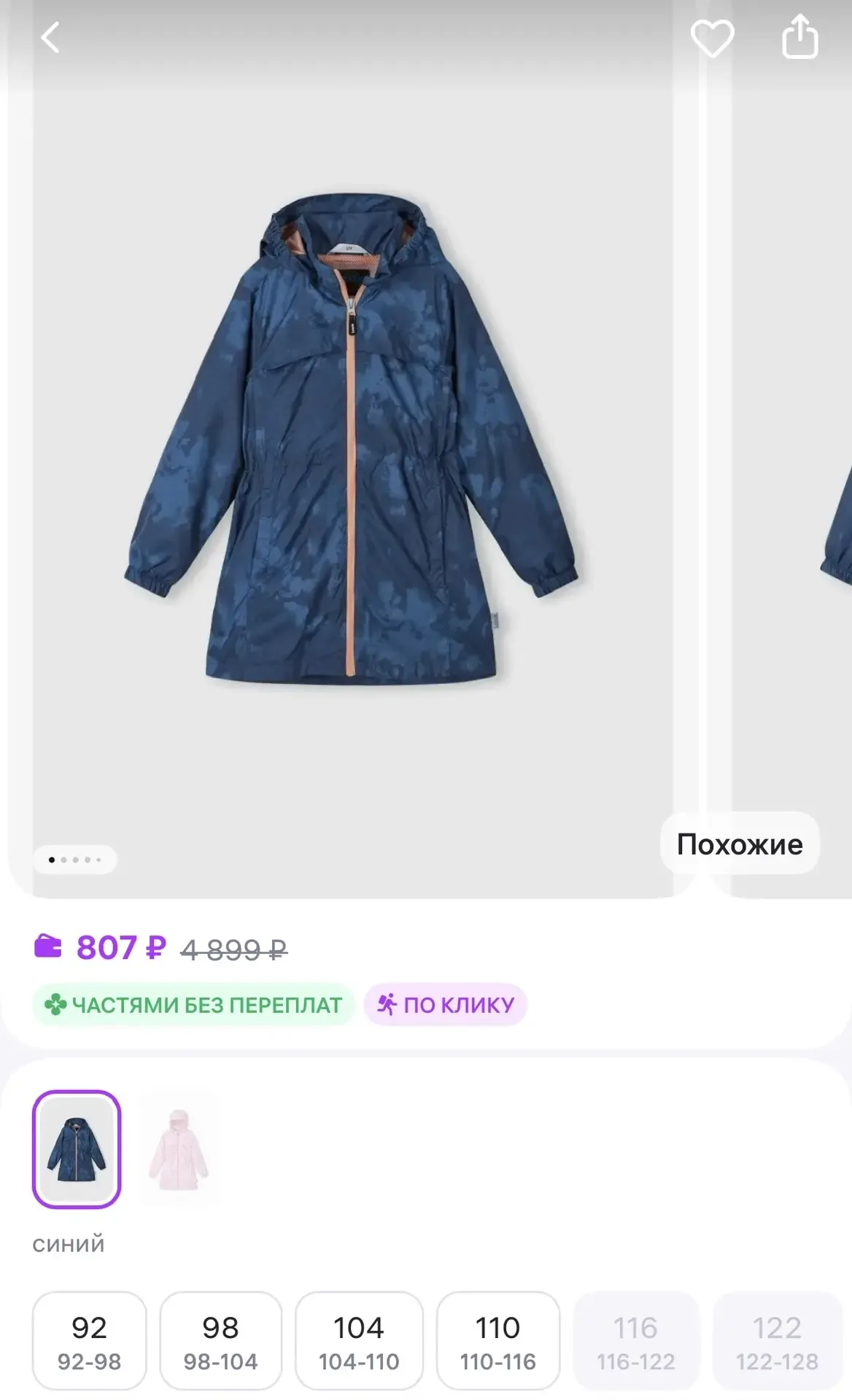The height and width of the screenshot is (1400, 852).
Task: Select the blue color variant
Action: (x=77, y=1149)
